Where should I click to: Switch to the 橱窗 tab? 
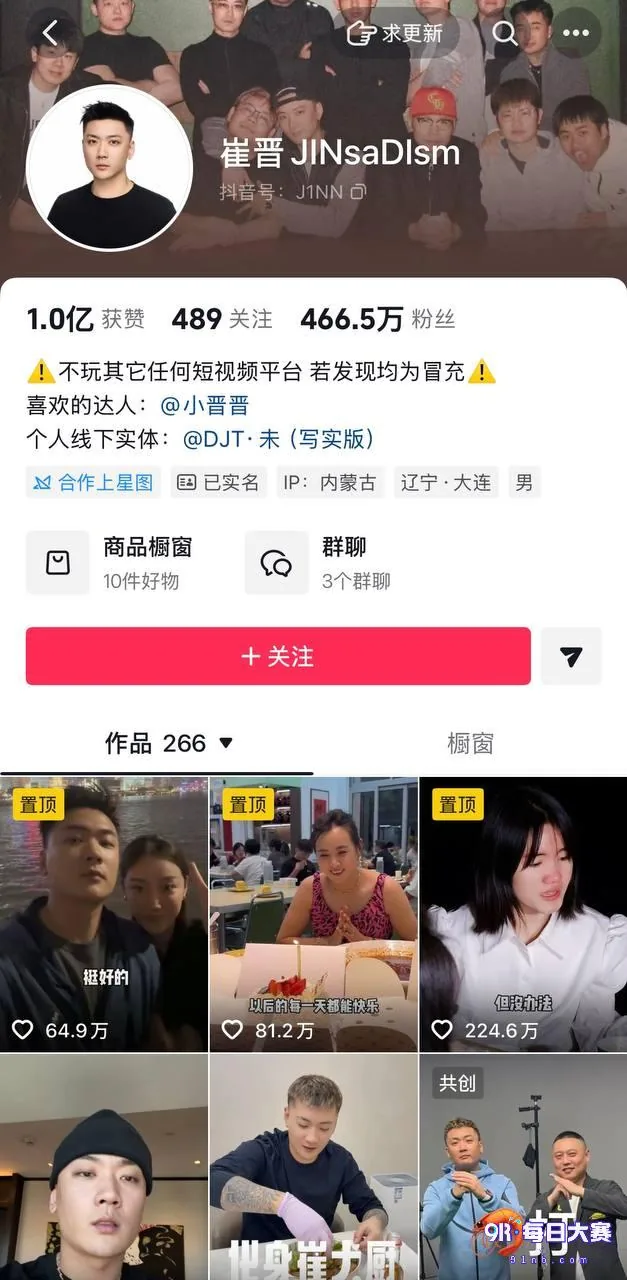tap(470, 743)
